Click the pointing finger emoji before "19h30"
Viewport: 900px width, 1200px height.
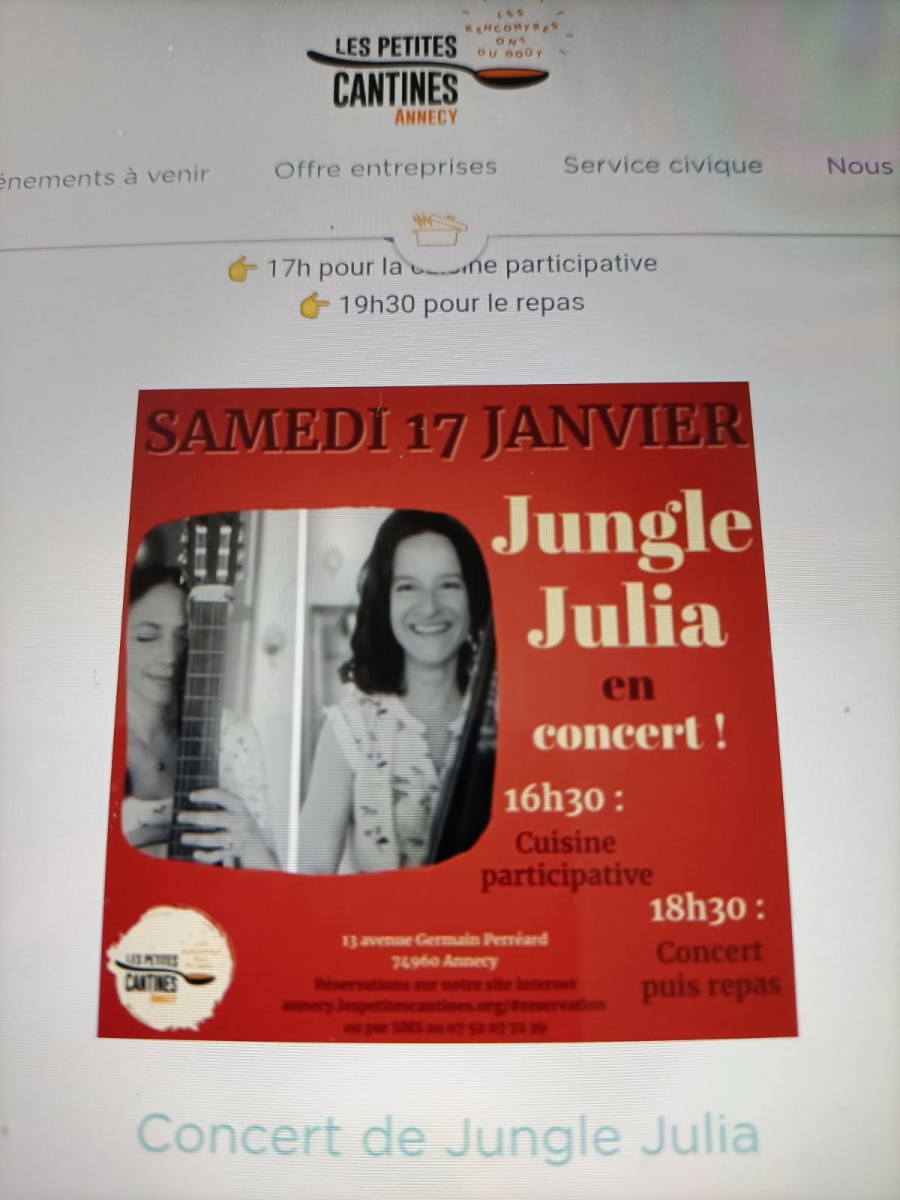click(x=312, y=304)
